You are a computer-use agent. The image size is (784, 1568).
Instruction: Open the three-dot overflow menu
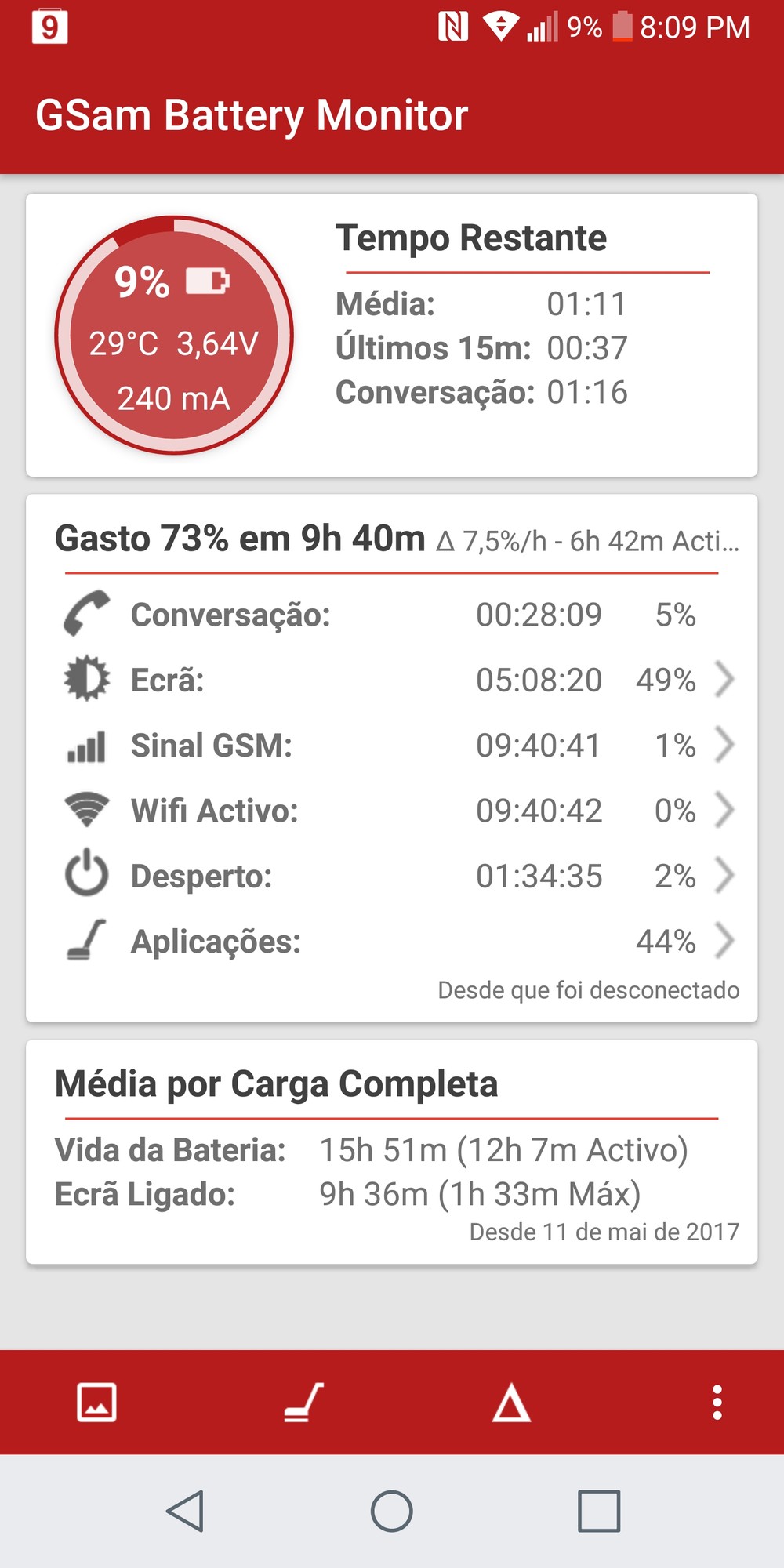717,1402
